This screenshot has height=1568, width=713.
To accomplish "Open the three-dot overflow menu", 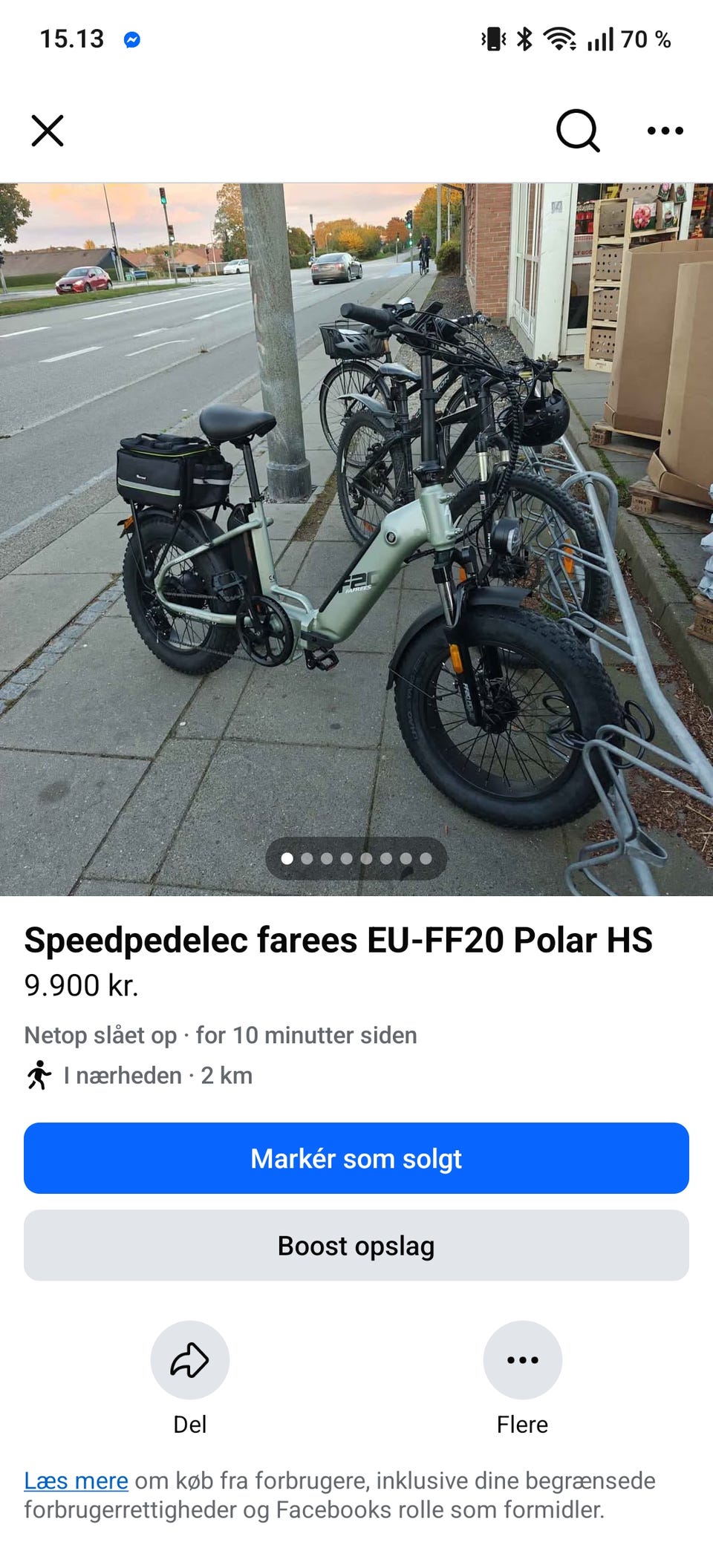I will point(663,131).
